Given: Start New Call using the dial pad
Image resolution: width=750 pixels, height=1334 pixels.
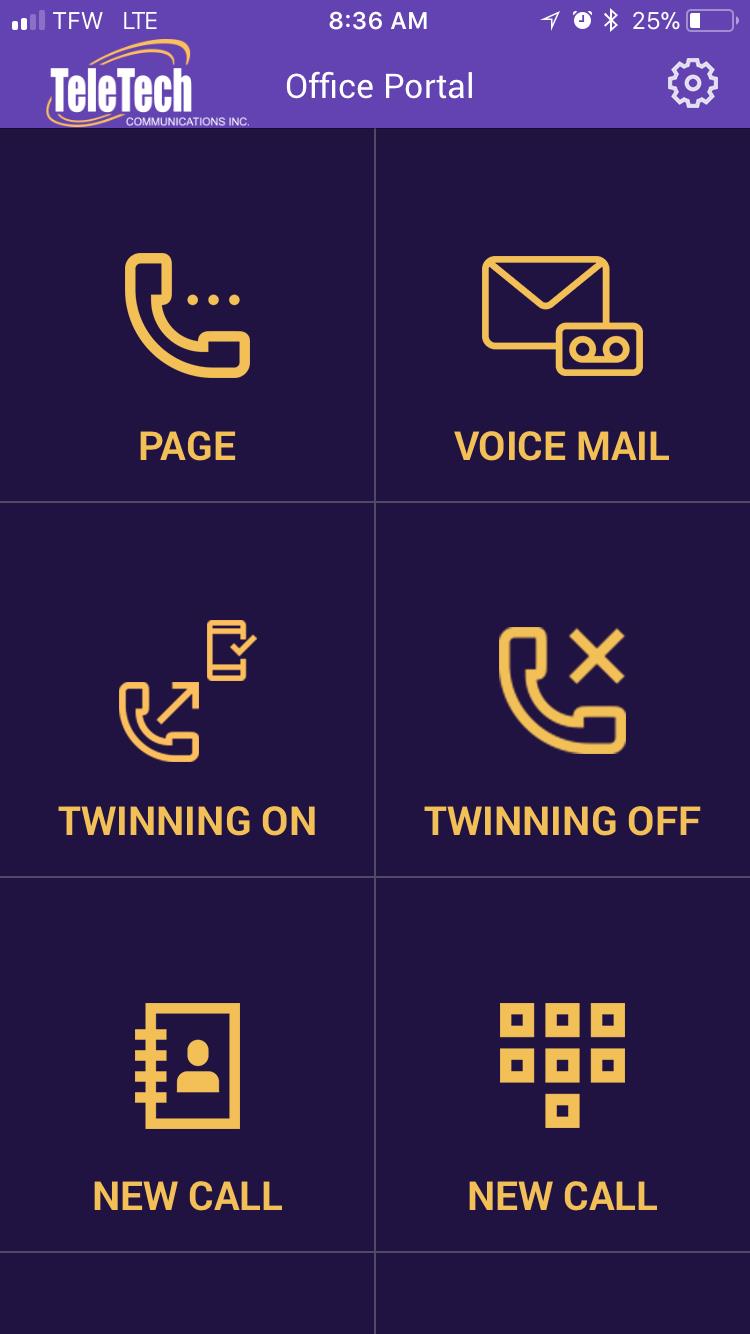Looking at the screenshot, I should (562, 1095).
